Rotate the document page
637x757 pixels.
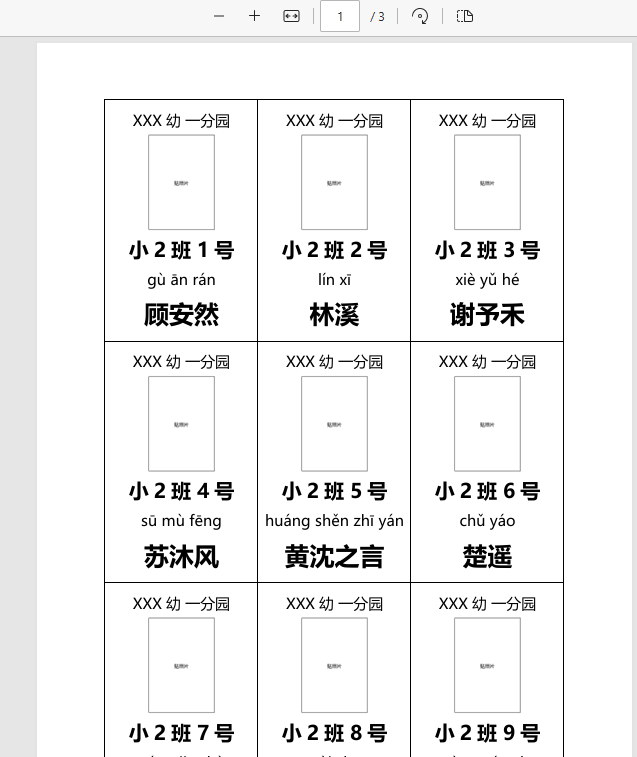(421, 16)
